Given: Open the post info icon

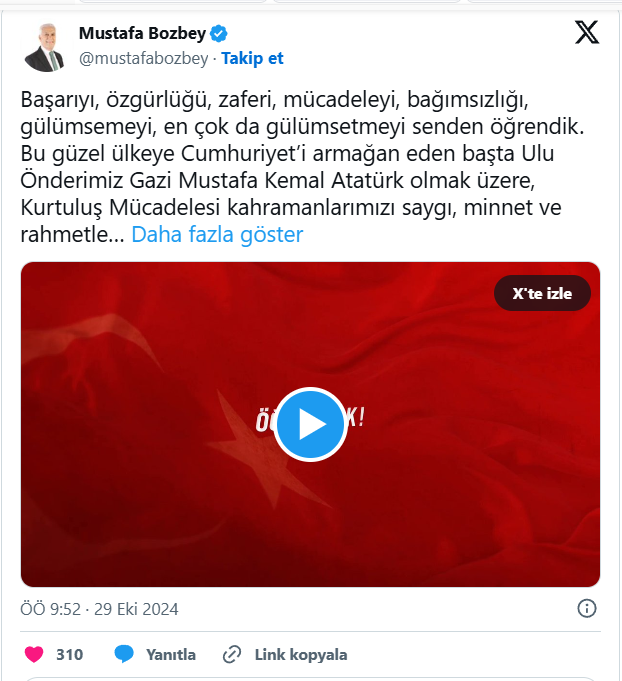Looking at the screenshot, I should (587, 608).
